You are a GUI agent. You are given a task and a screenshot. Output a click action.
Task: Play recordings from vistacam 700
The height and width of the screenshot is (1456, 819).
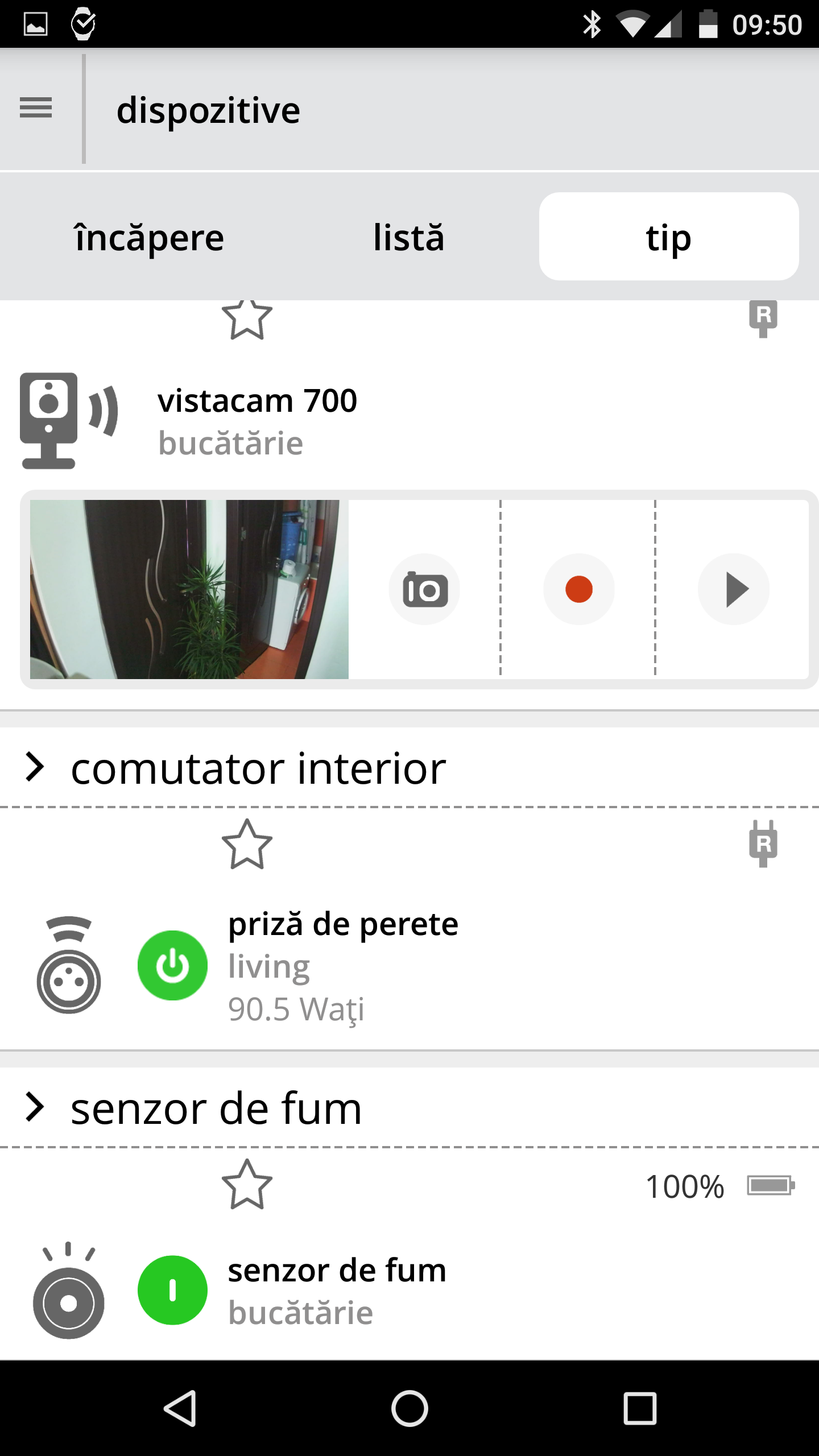[x=734, y=589]
